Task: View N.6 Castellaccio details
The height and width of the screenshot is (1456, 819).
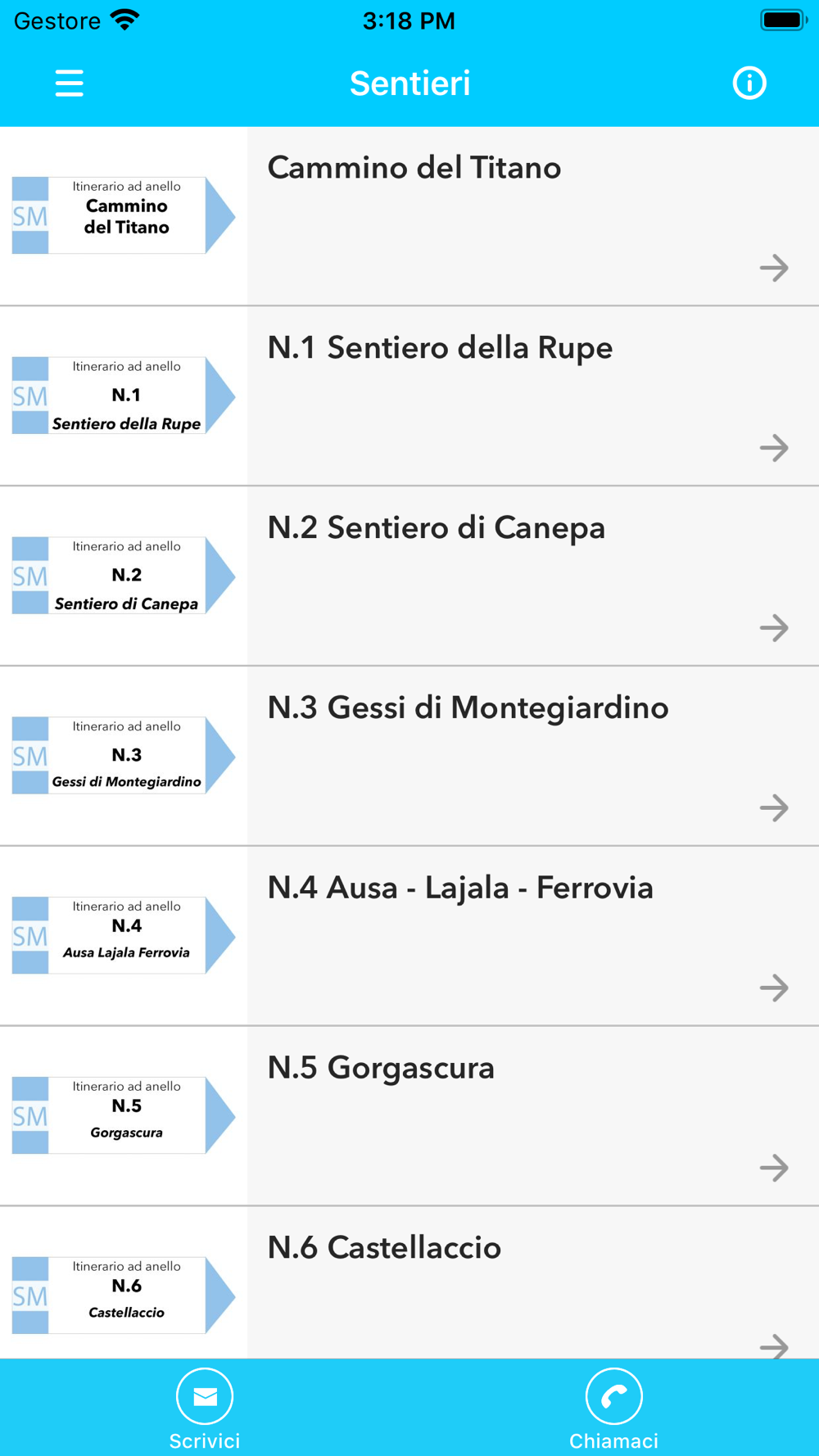Action: 409,1283
